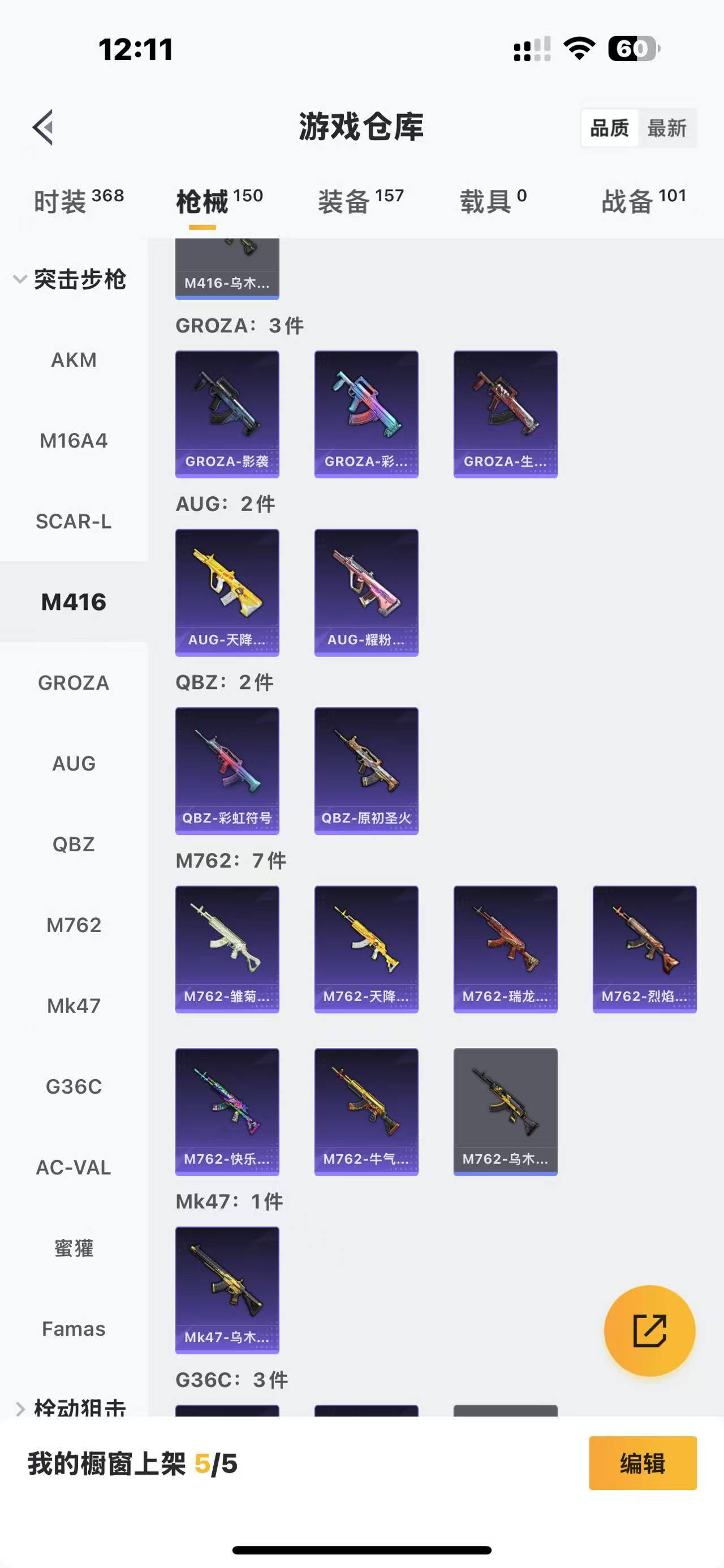View the M762-雏菊 skin
Viewport: 724px width, 1568px height.
(x=227, y=949)
